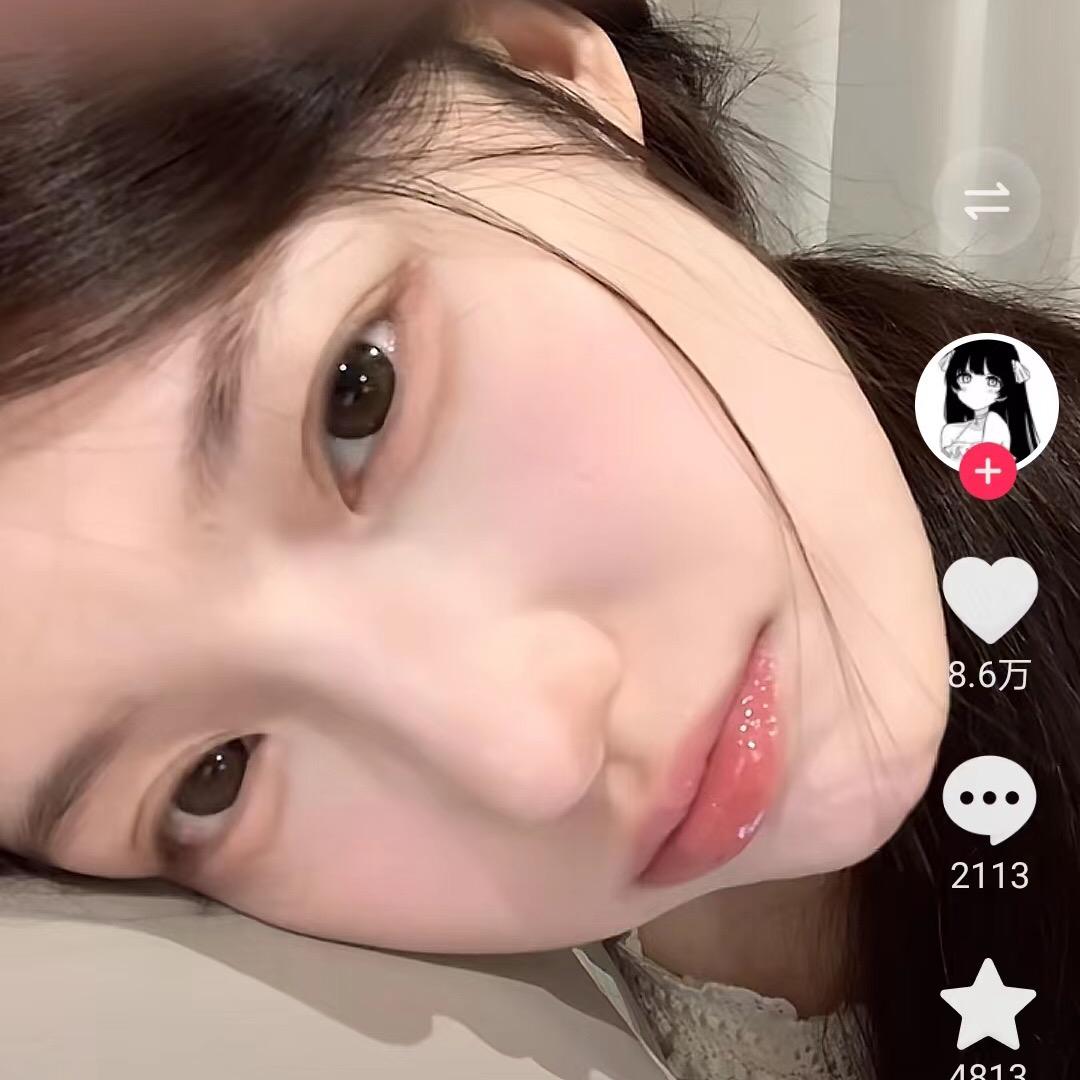
Task: Open the creator's anime avatar profile
Action: (986, 400)
